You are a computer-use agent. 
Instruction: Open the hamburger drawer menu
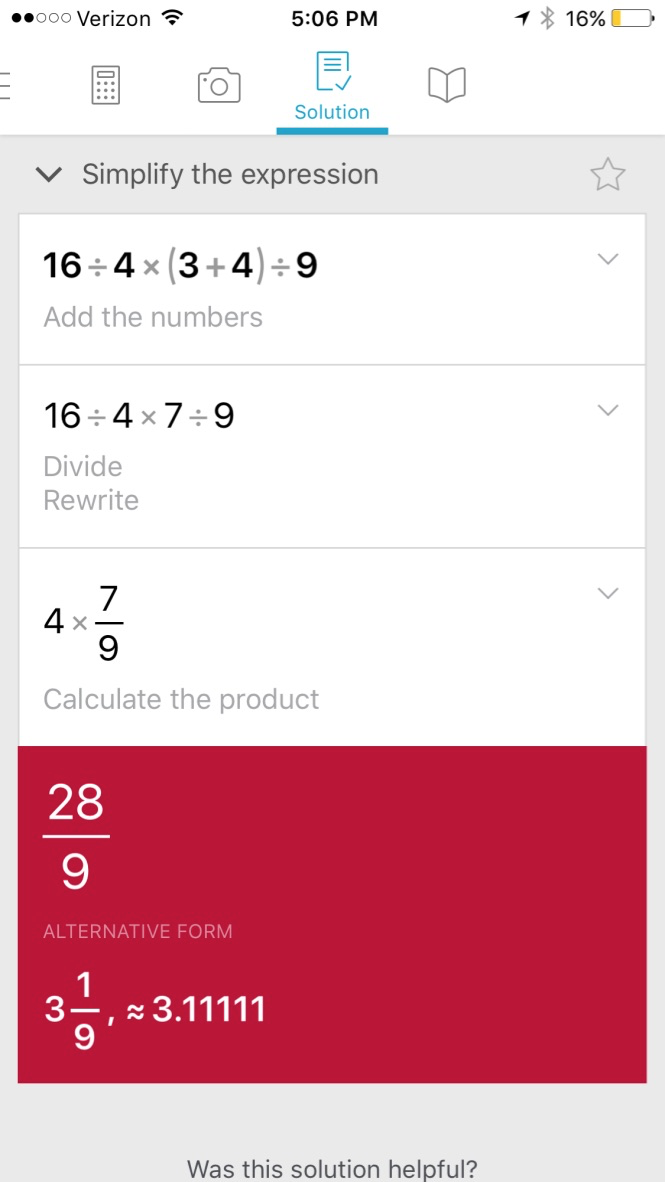click(x=6, y=87)
